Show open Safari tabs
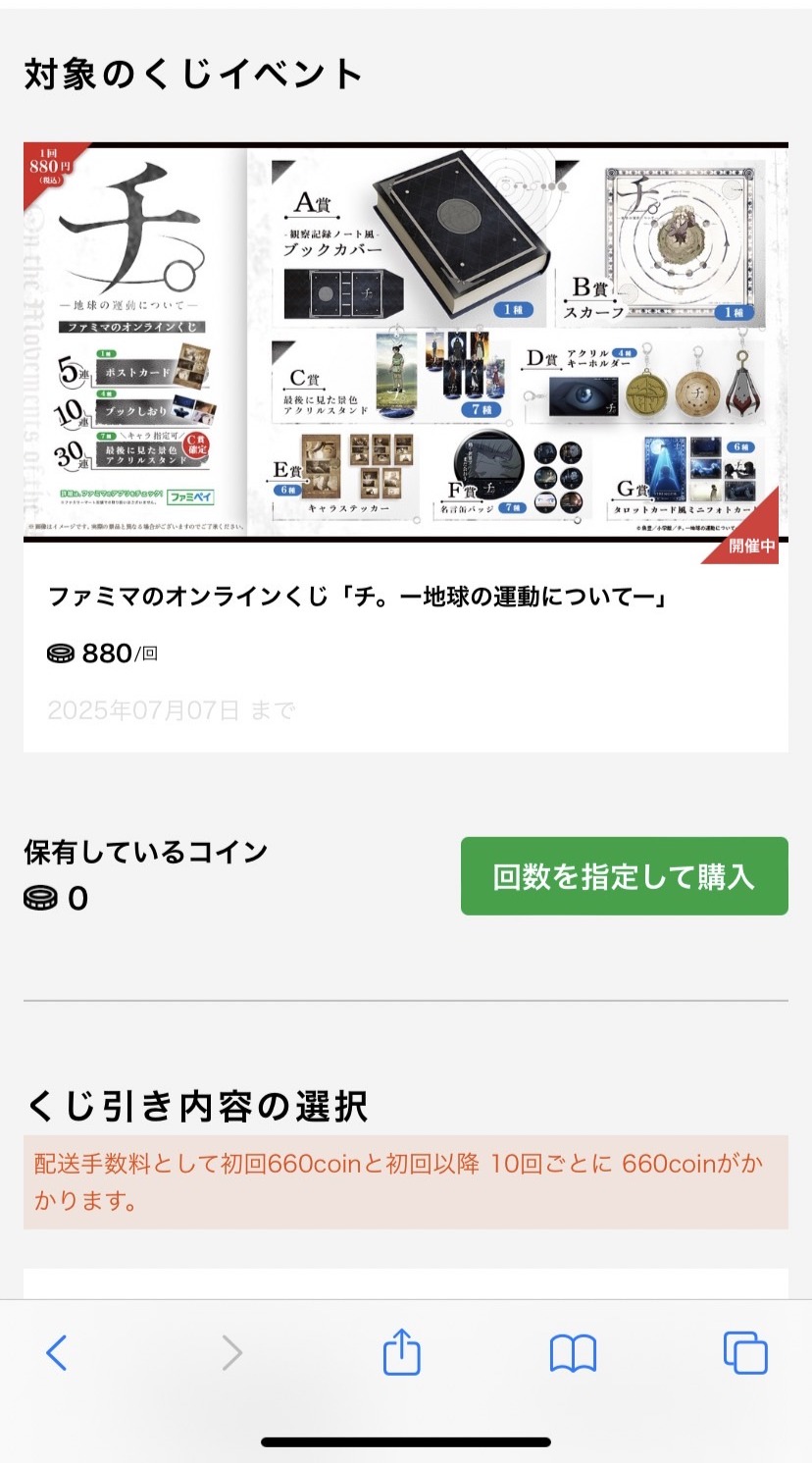The height and width of the screenshot is (1463, 812). pyautogui.click(x=745, y=1353)
